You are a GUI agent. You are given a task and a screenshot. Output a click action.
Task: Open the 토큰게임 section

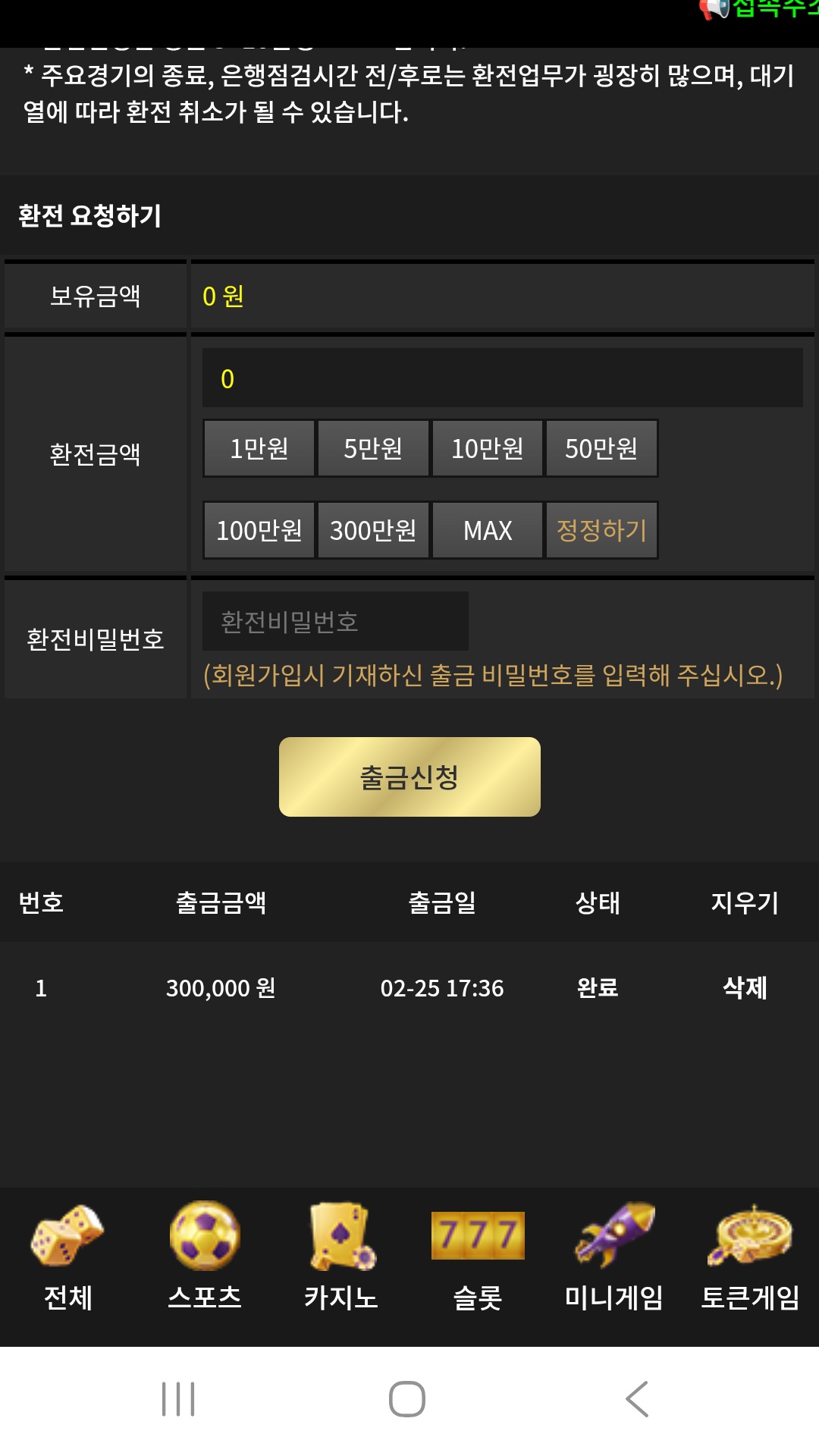pos(751,1257)
